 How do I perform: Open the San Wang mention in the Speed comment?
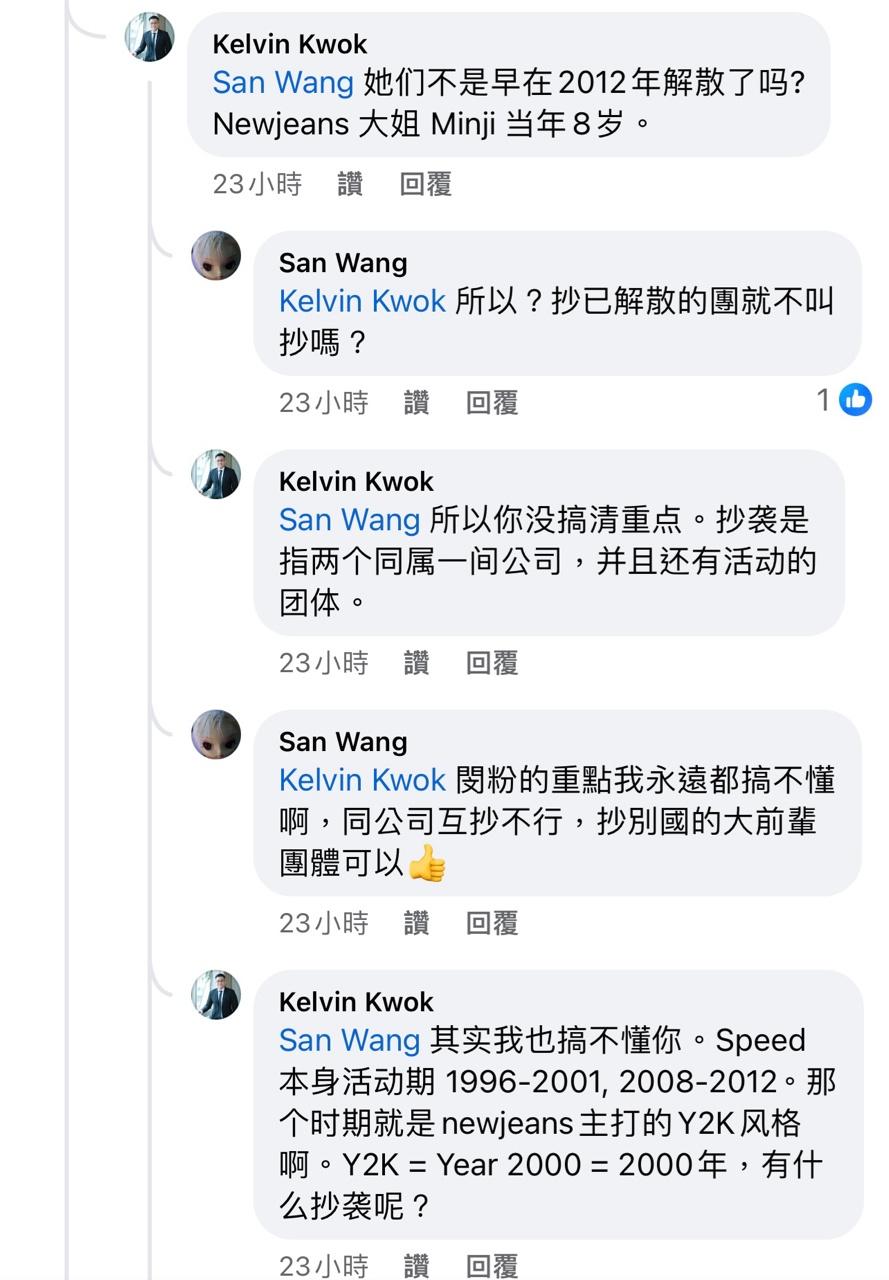(349, 1040)
